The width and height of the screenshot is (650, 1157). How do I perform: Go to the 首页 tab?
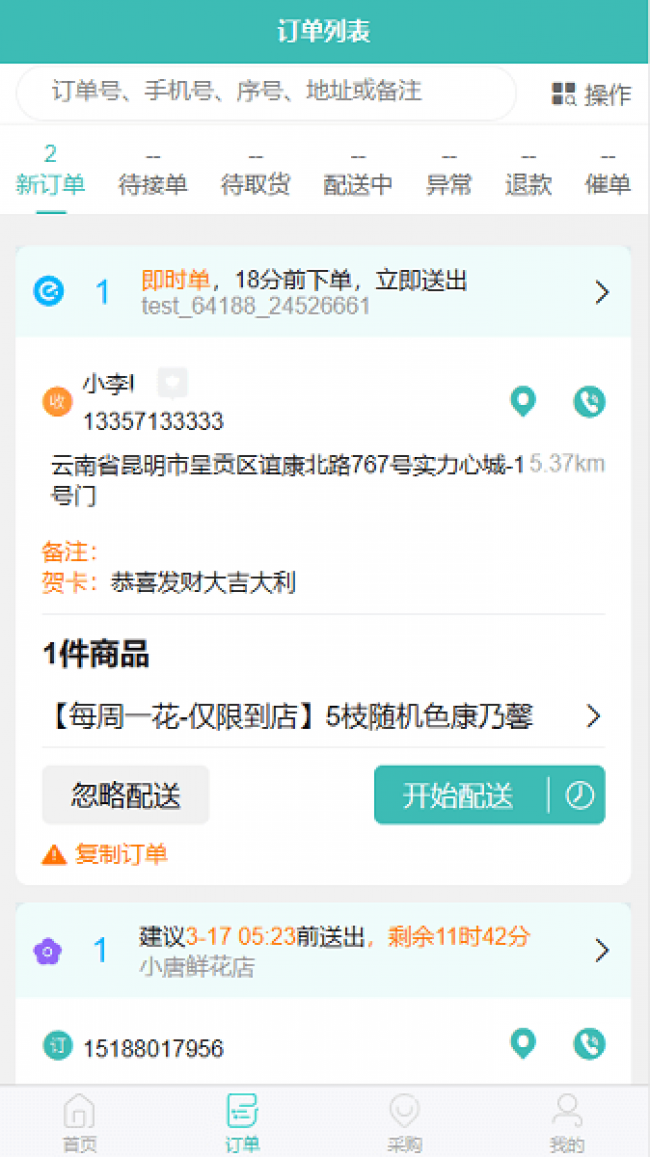79,1123
